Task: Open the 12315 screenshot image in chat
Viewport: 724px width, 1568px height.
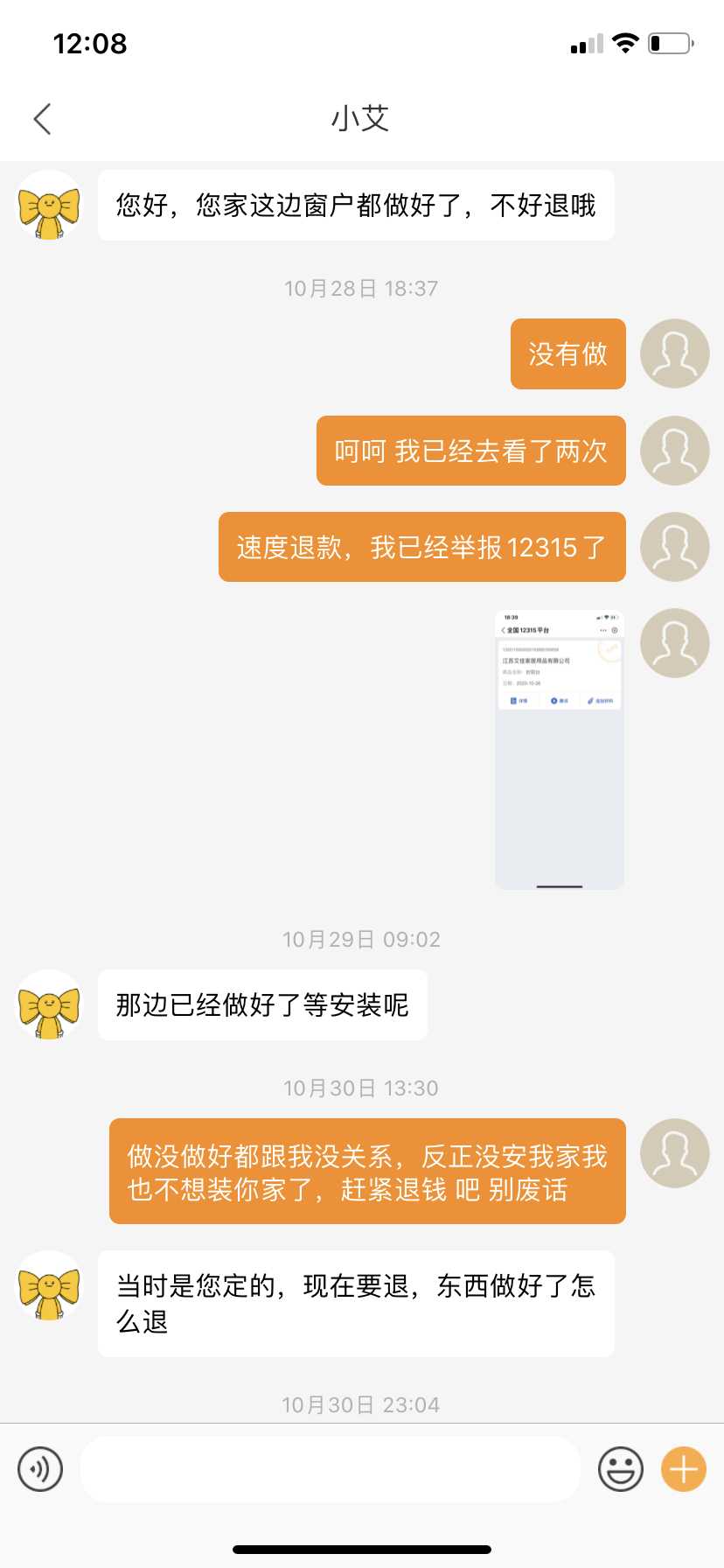Action: pyautogui.click(x=559, y=749)
